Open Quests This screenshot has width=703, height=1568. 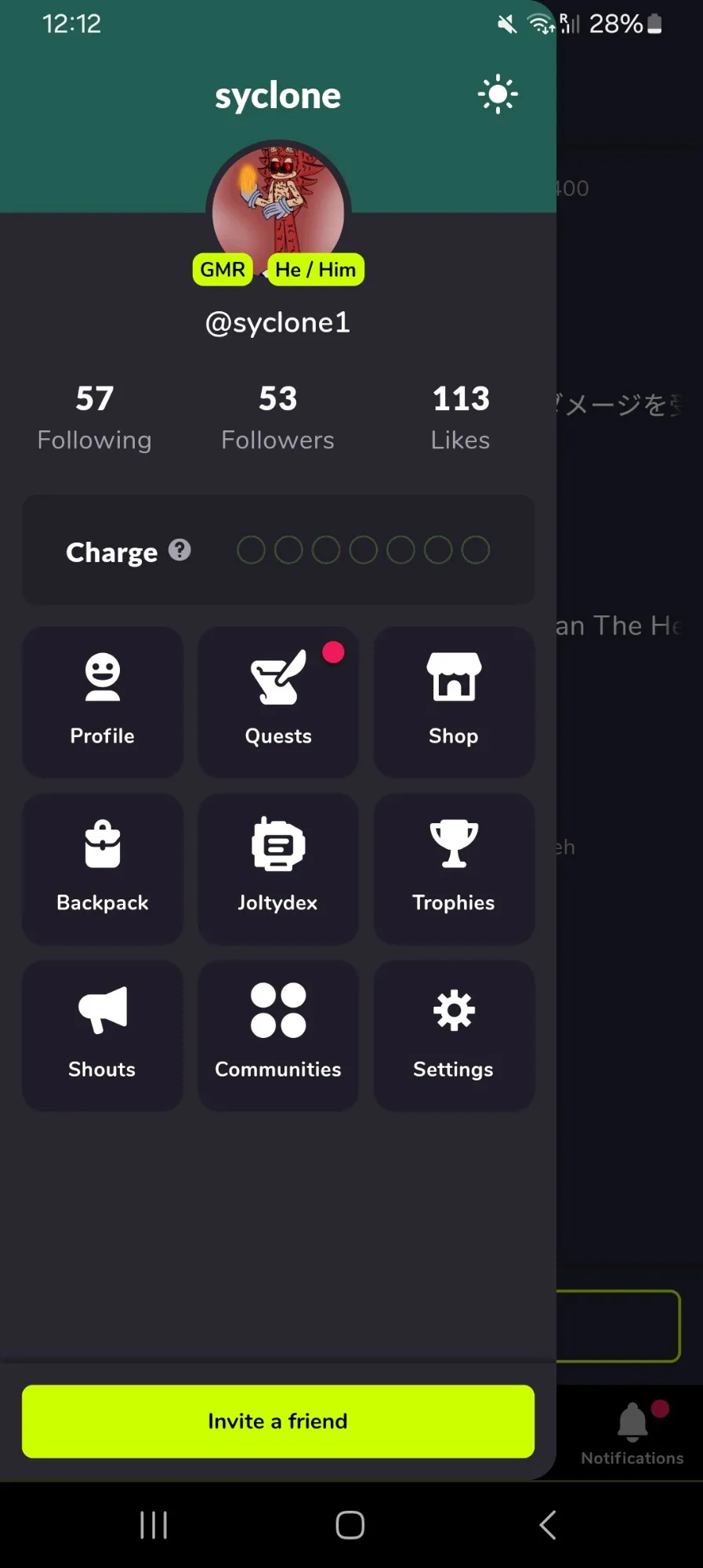tap(278, 702)
